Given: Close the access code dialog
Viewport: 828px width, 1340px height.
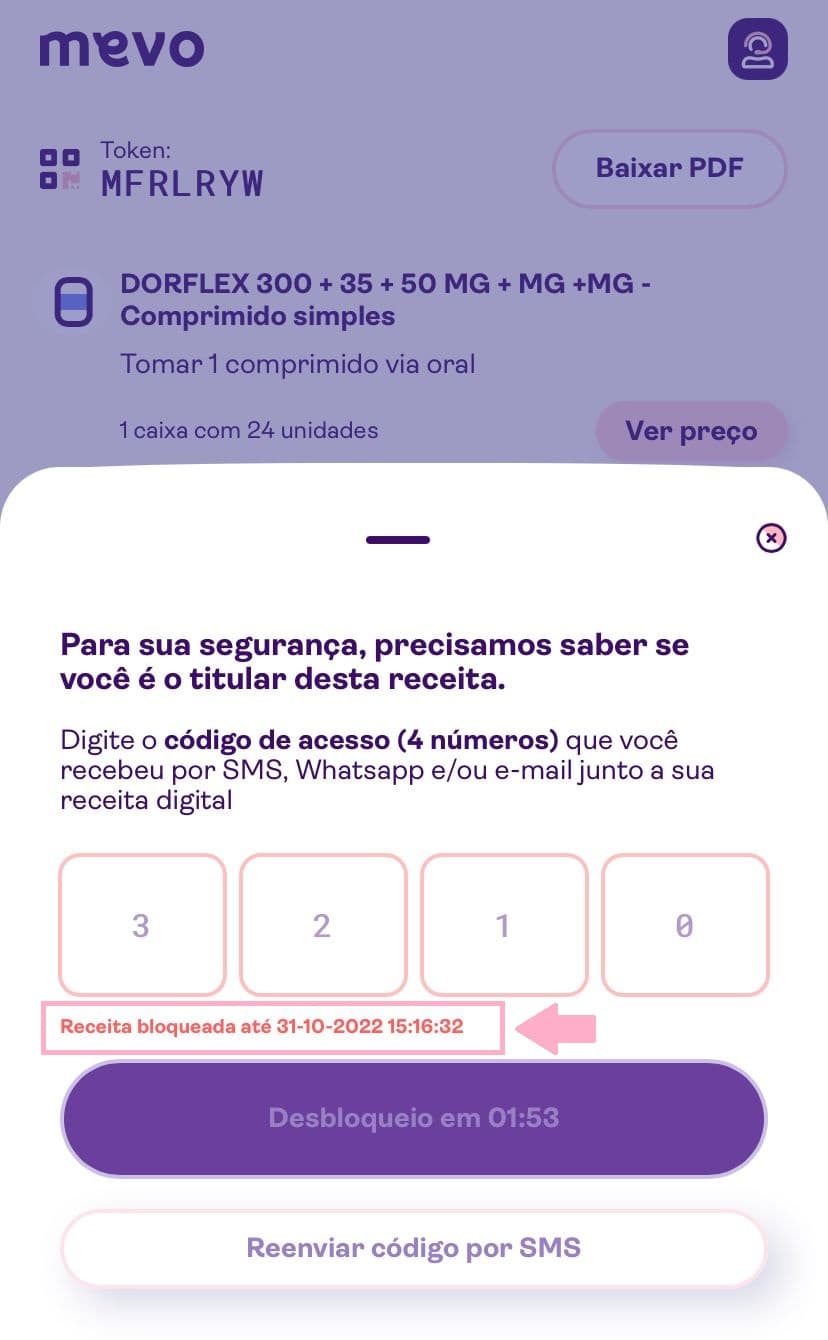Looking at the screenshot, I should pos(771,539).
